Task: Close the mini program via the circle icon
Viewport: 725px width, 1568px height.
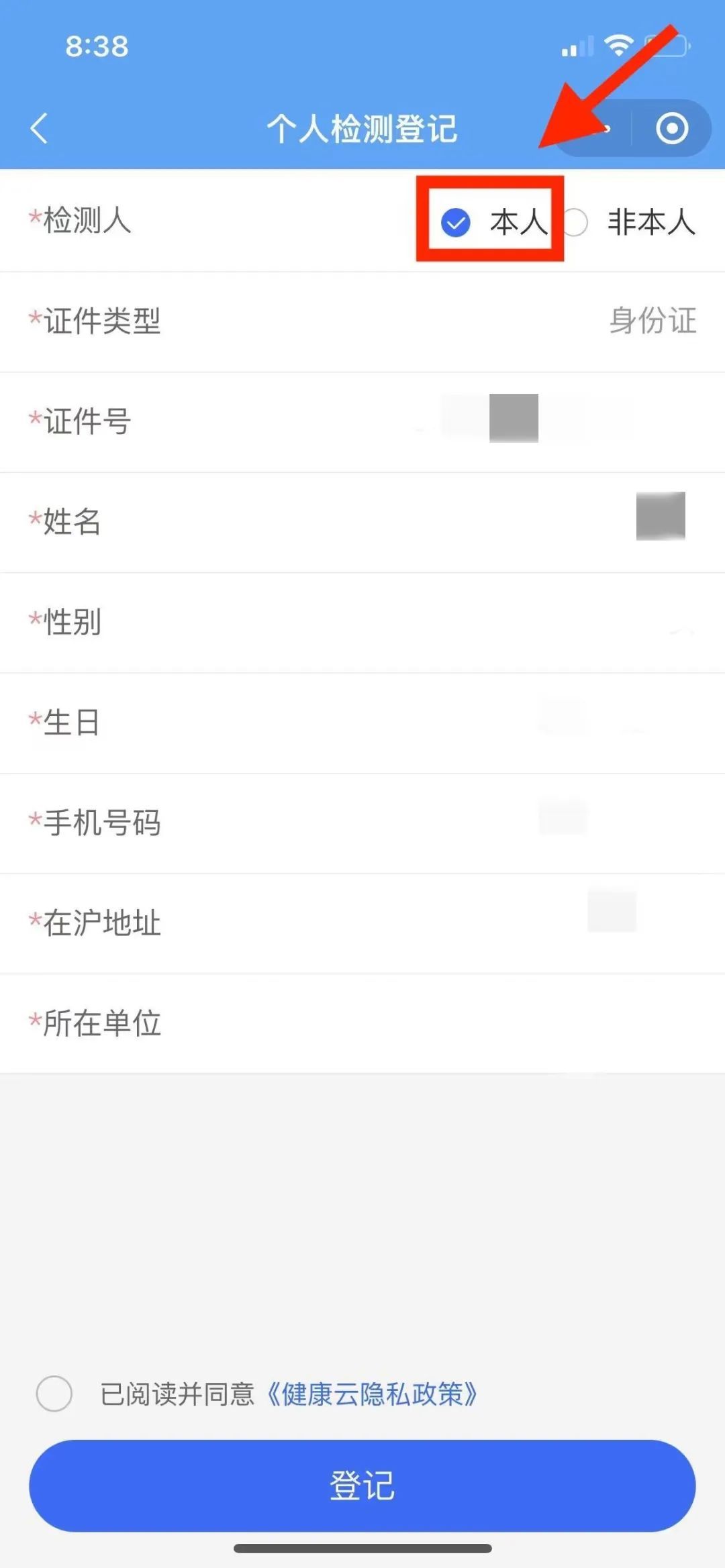Action: click(672, 128)
